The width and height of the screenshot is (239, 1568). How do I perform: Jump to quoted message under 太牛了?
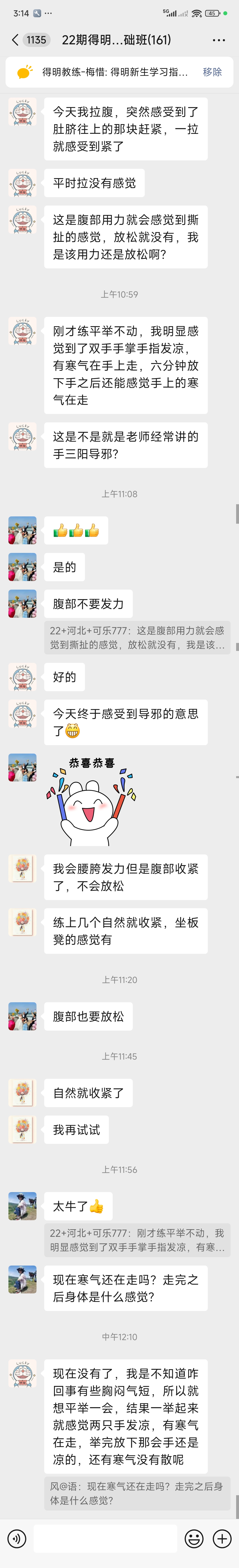pos(137,1240)
